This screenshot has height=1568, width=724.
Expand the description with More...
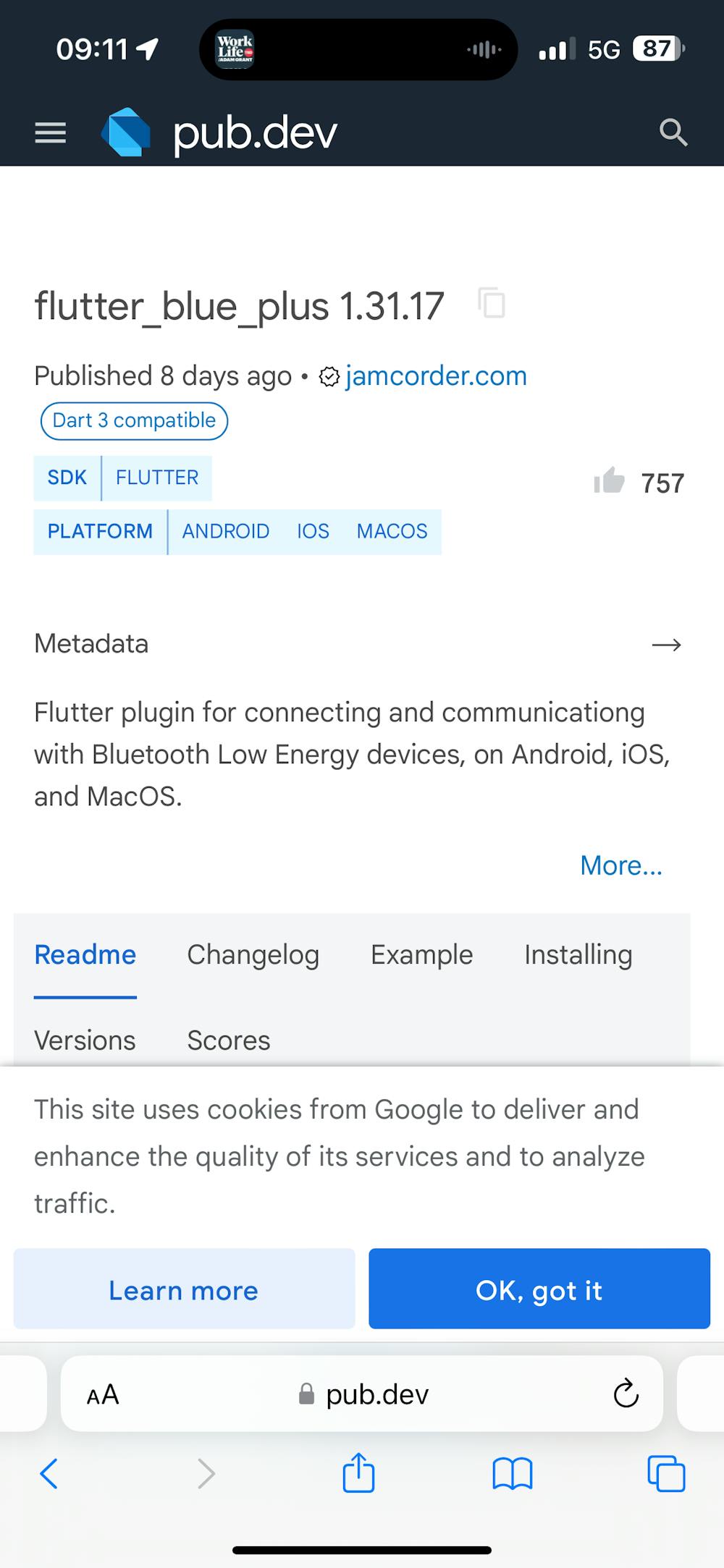point(621,865)
